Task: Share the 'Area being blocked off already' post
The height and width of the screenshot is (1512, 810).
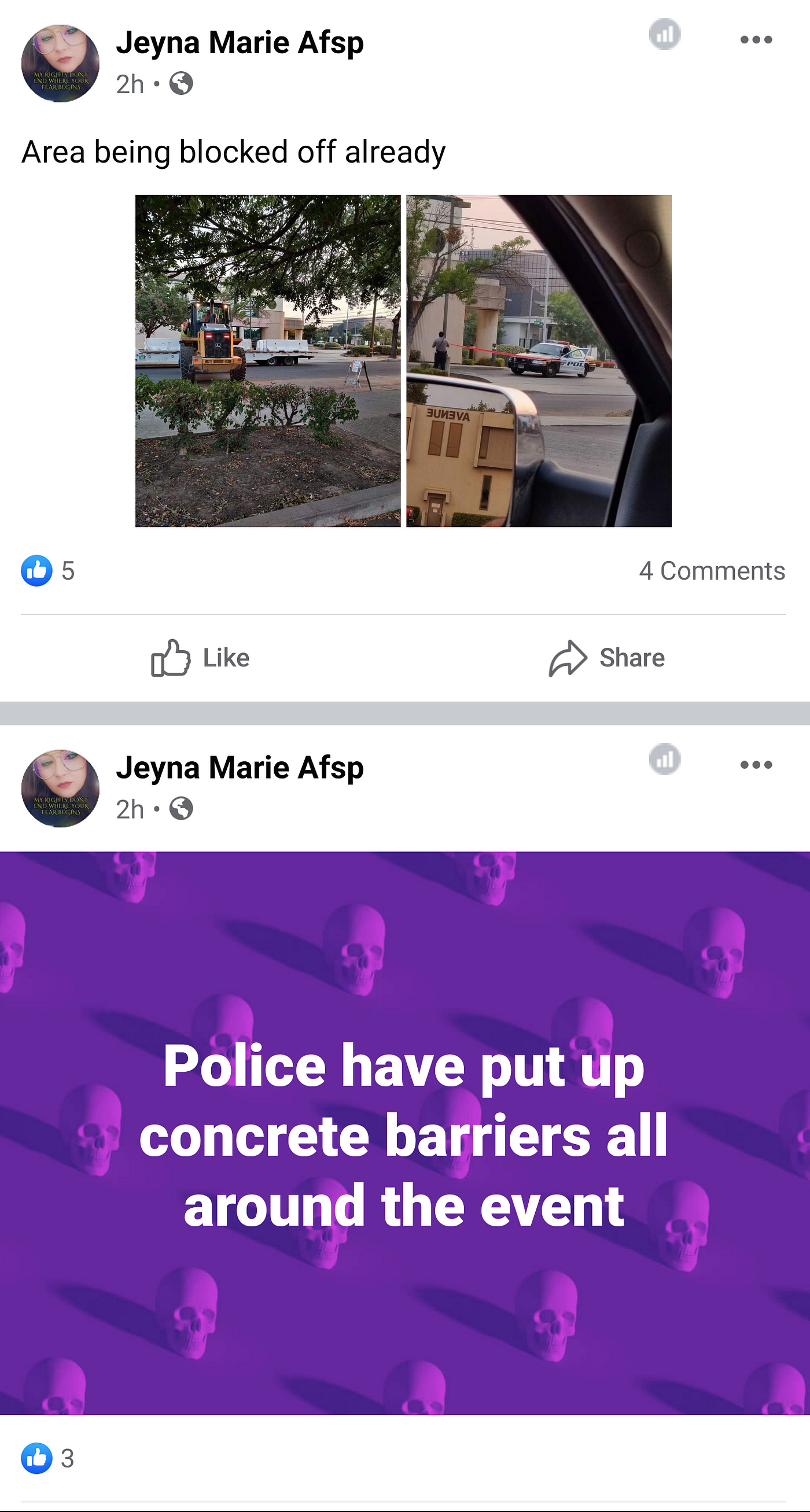Action: coord(606,658)
